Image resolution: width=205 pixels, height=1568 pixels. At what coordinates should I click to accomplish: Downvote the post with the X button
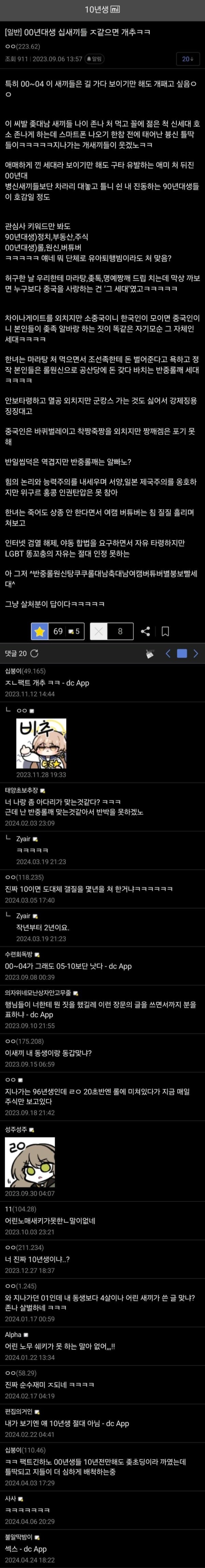tap(98, 631)
